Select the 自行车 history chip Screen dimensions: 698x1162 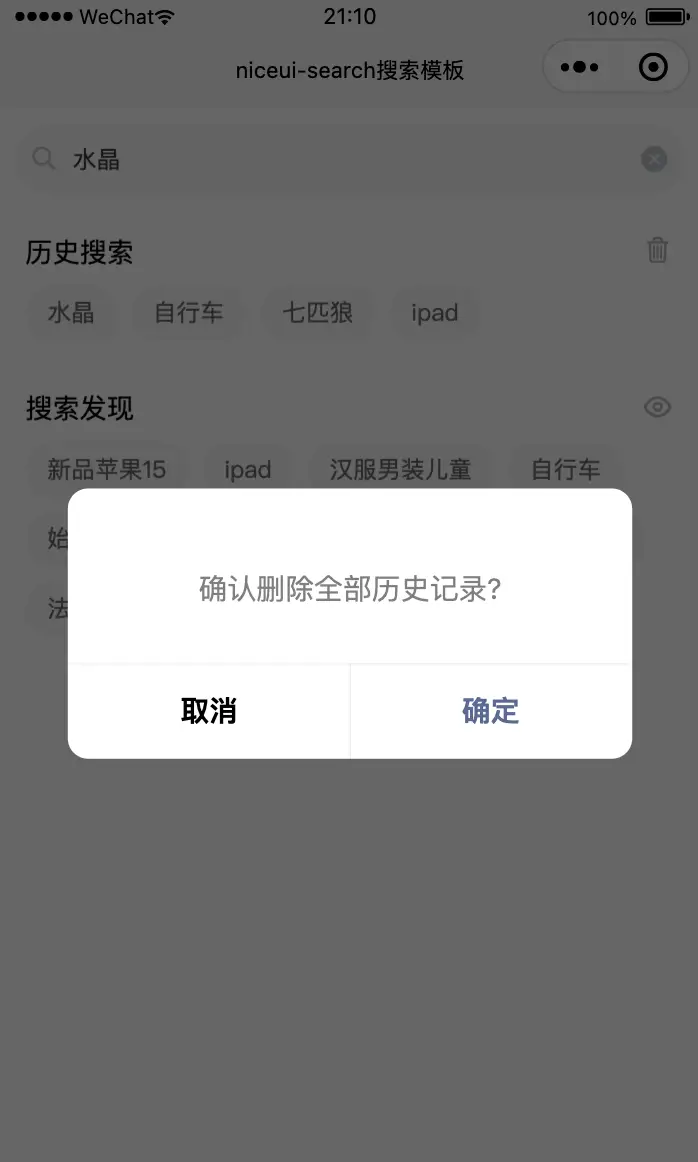[x=189, y=313]
